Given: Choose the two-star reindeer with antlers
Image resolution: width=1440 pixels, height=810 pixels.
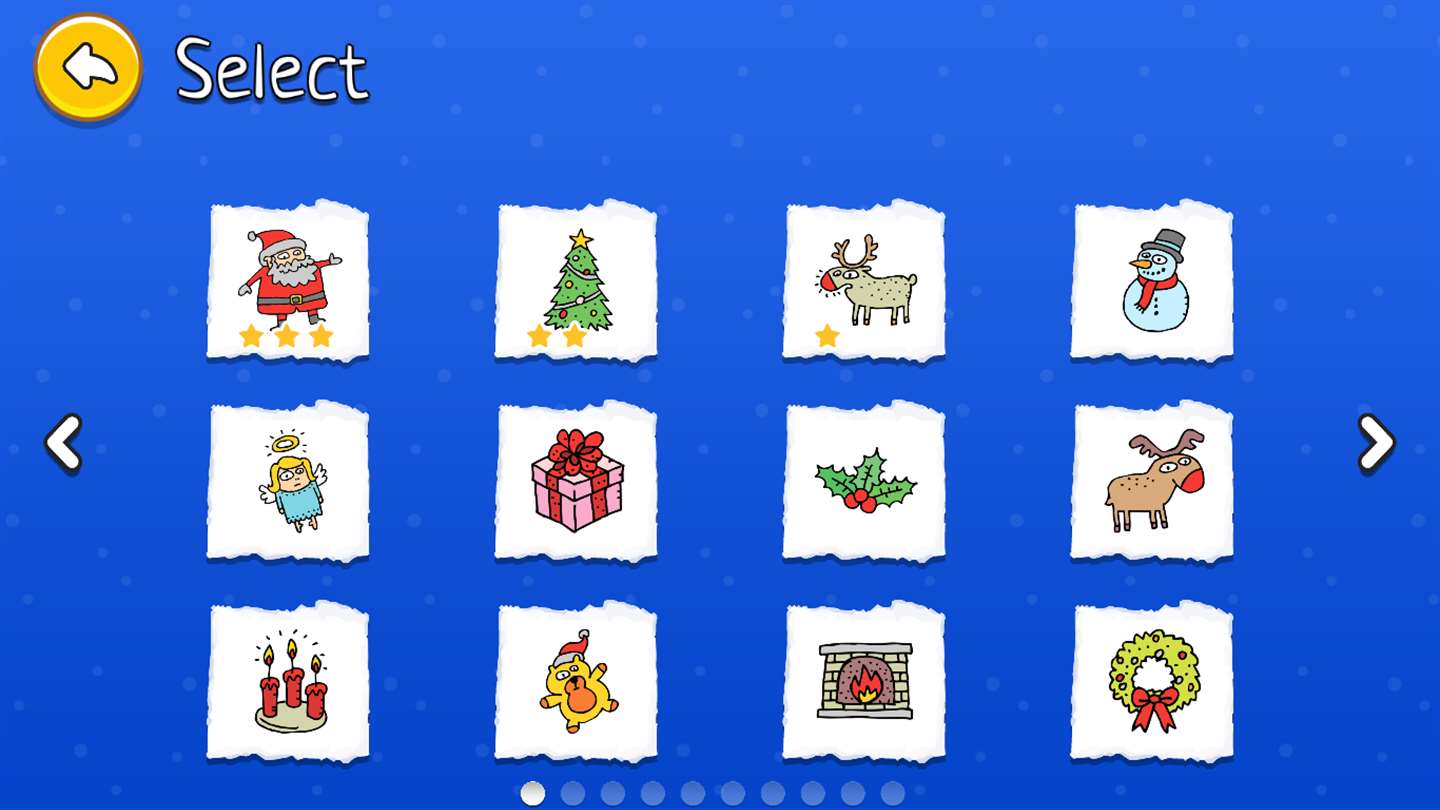Looking at the screenshot, I should point(864,281).
